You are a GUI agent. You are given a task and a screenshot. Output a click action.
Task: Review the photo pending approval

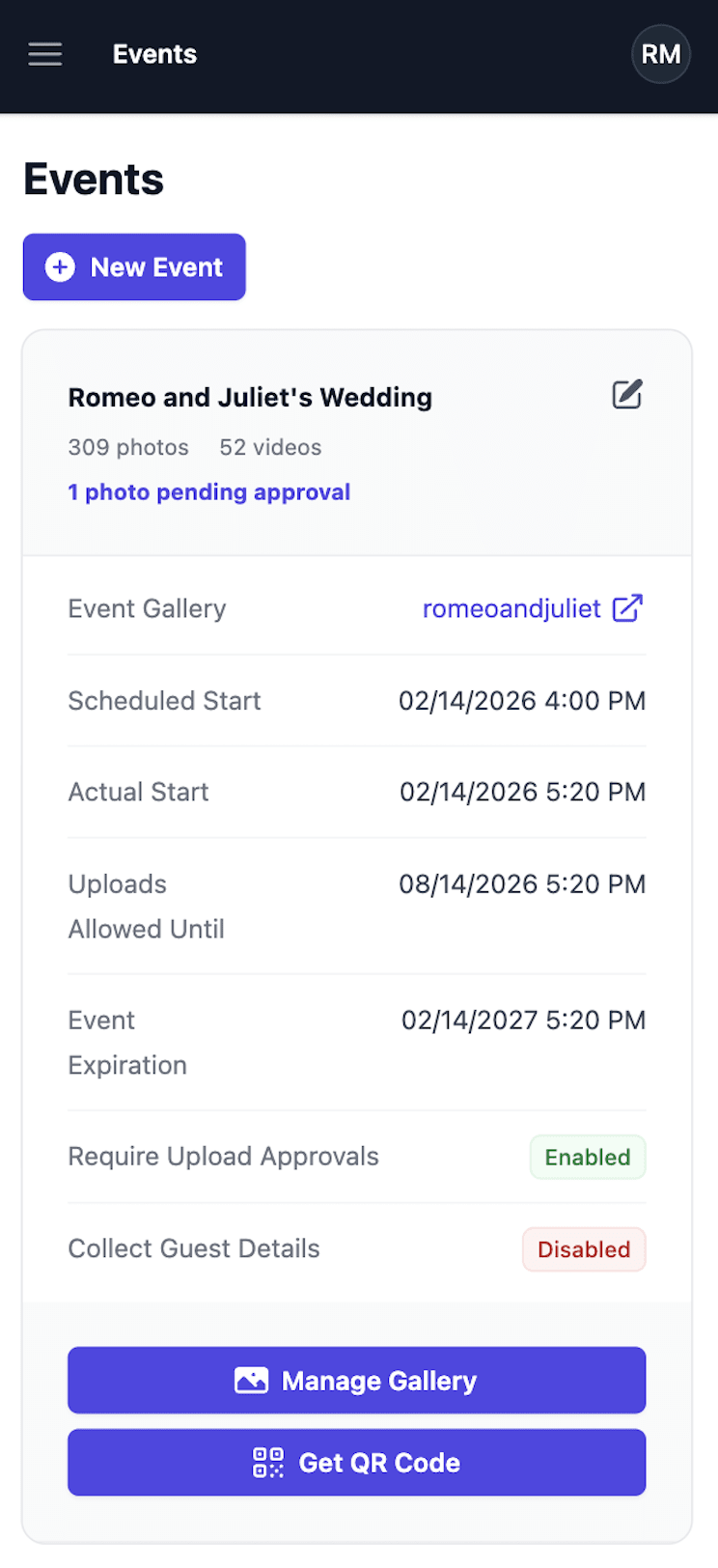point(208,491)
